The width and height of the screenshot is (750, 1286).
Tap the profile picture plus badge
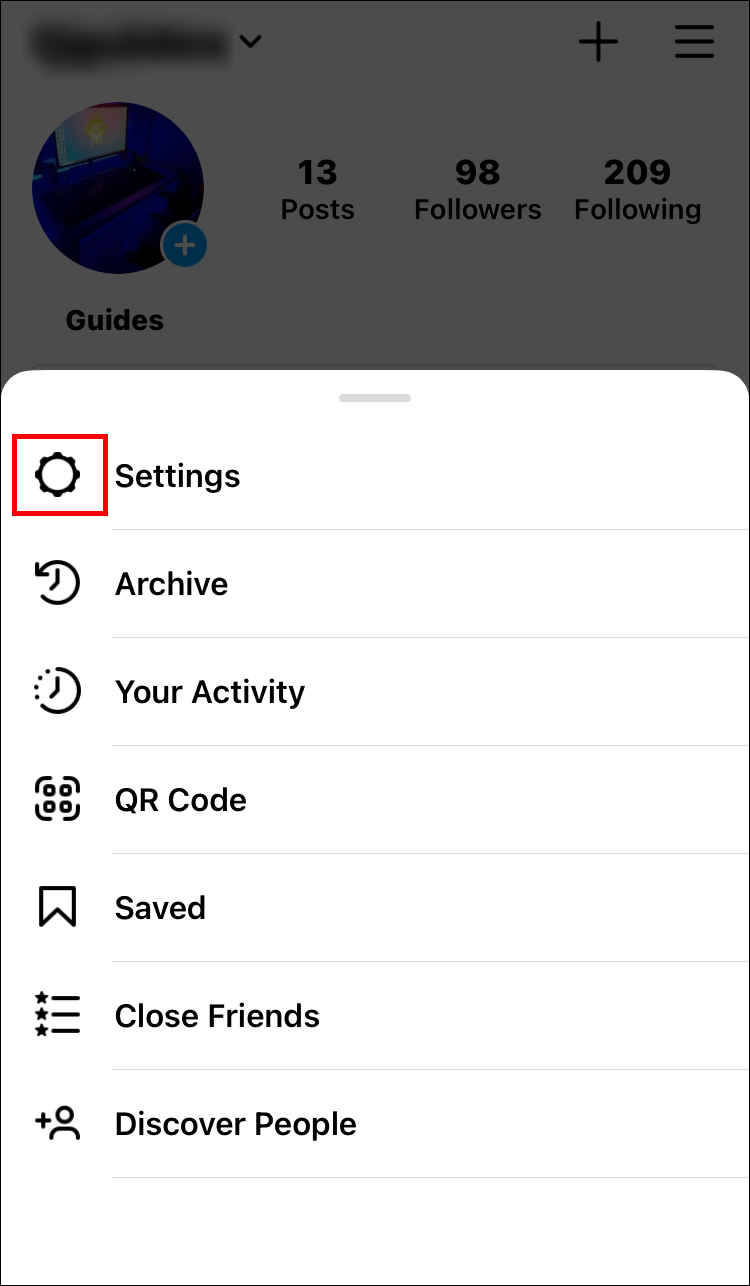(x=185, y=246)
